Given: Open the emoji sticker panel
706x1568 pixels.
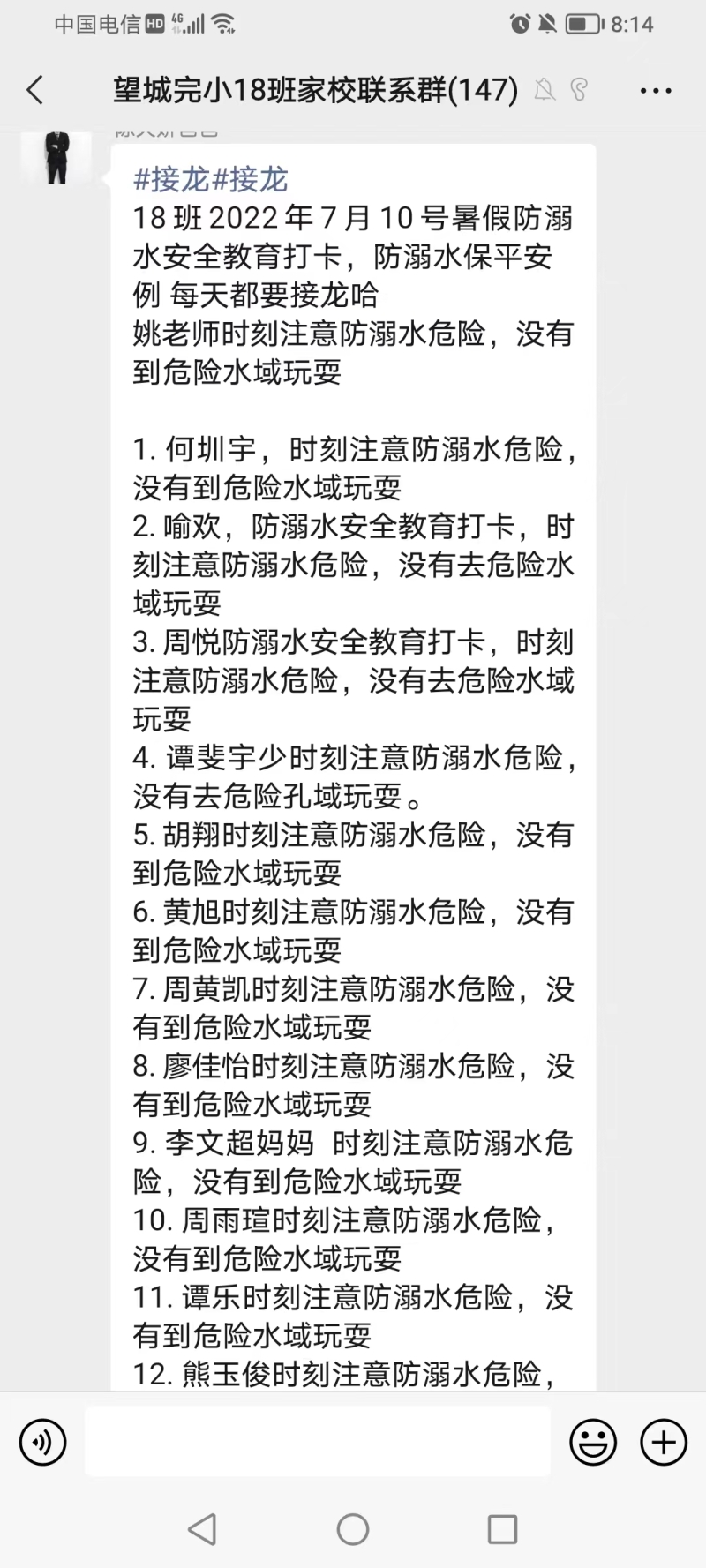Looking at the screenshot, I should point(593,1443).
